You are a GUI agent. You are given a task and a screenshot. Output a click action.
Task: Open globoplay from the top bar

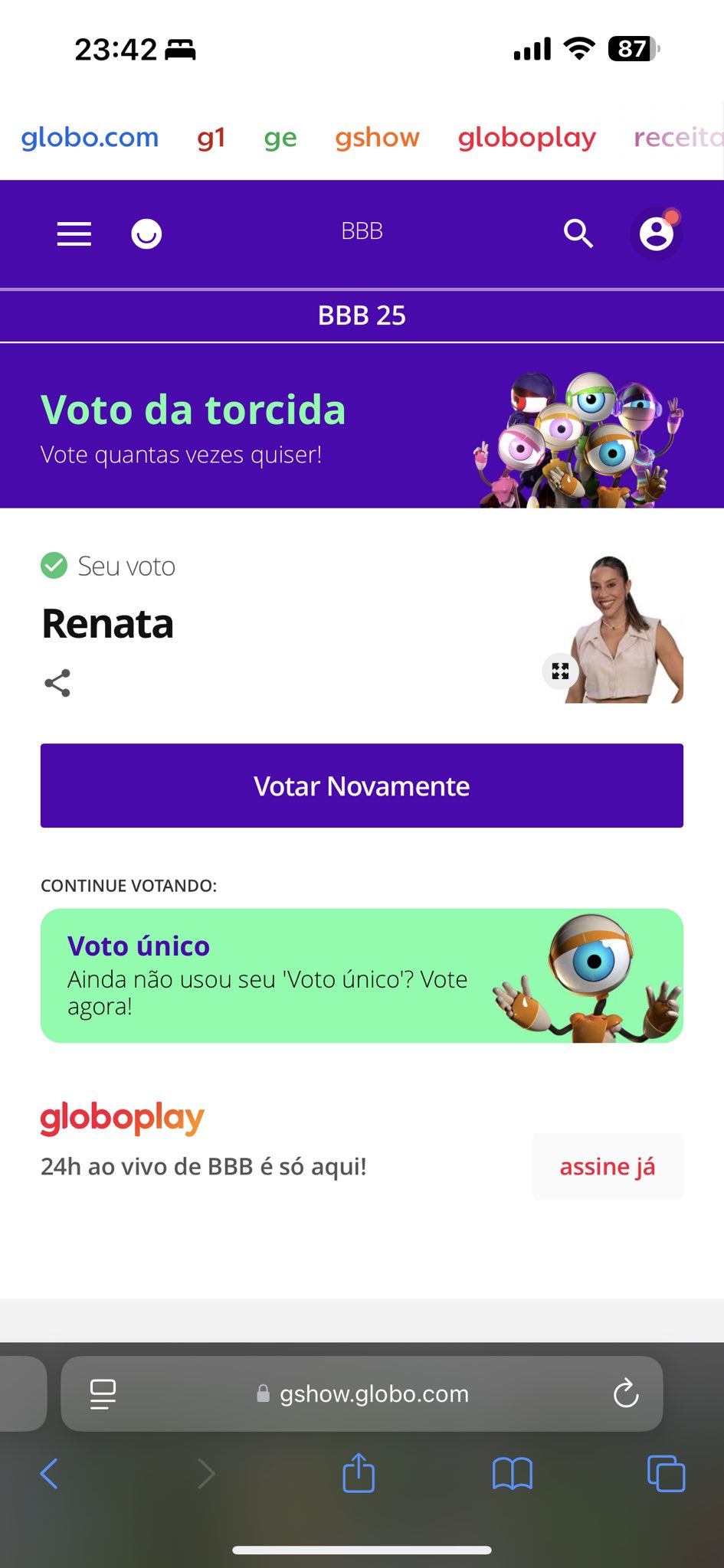526,138
